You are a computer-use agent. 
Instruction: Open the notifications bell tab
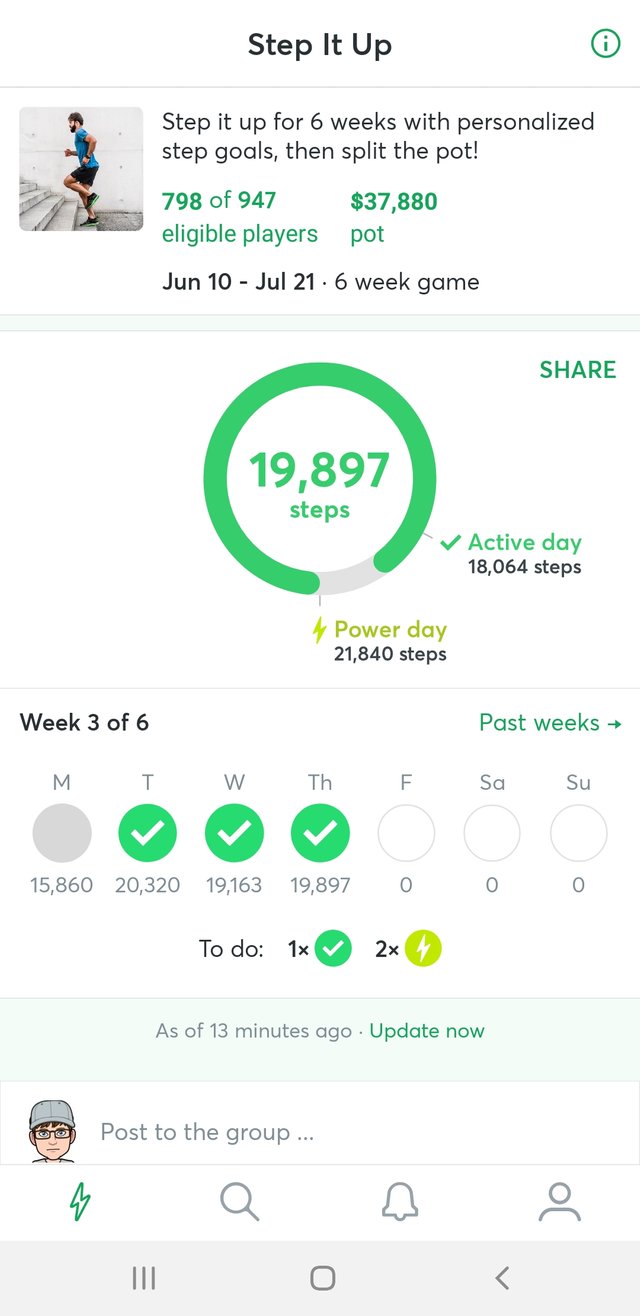400,1201
